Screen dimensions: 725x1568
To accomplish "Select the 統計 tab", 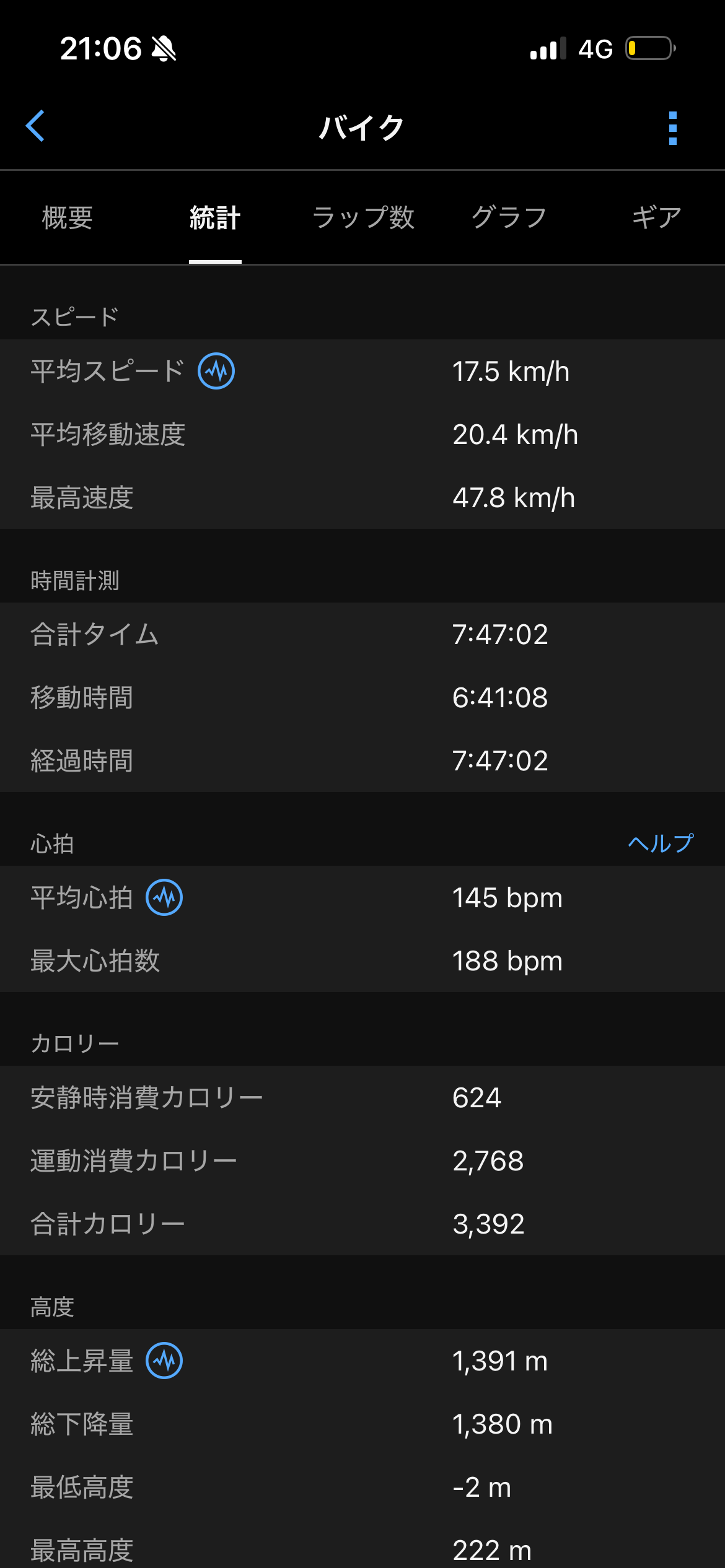I will pos(215,218).
